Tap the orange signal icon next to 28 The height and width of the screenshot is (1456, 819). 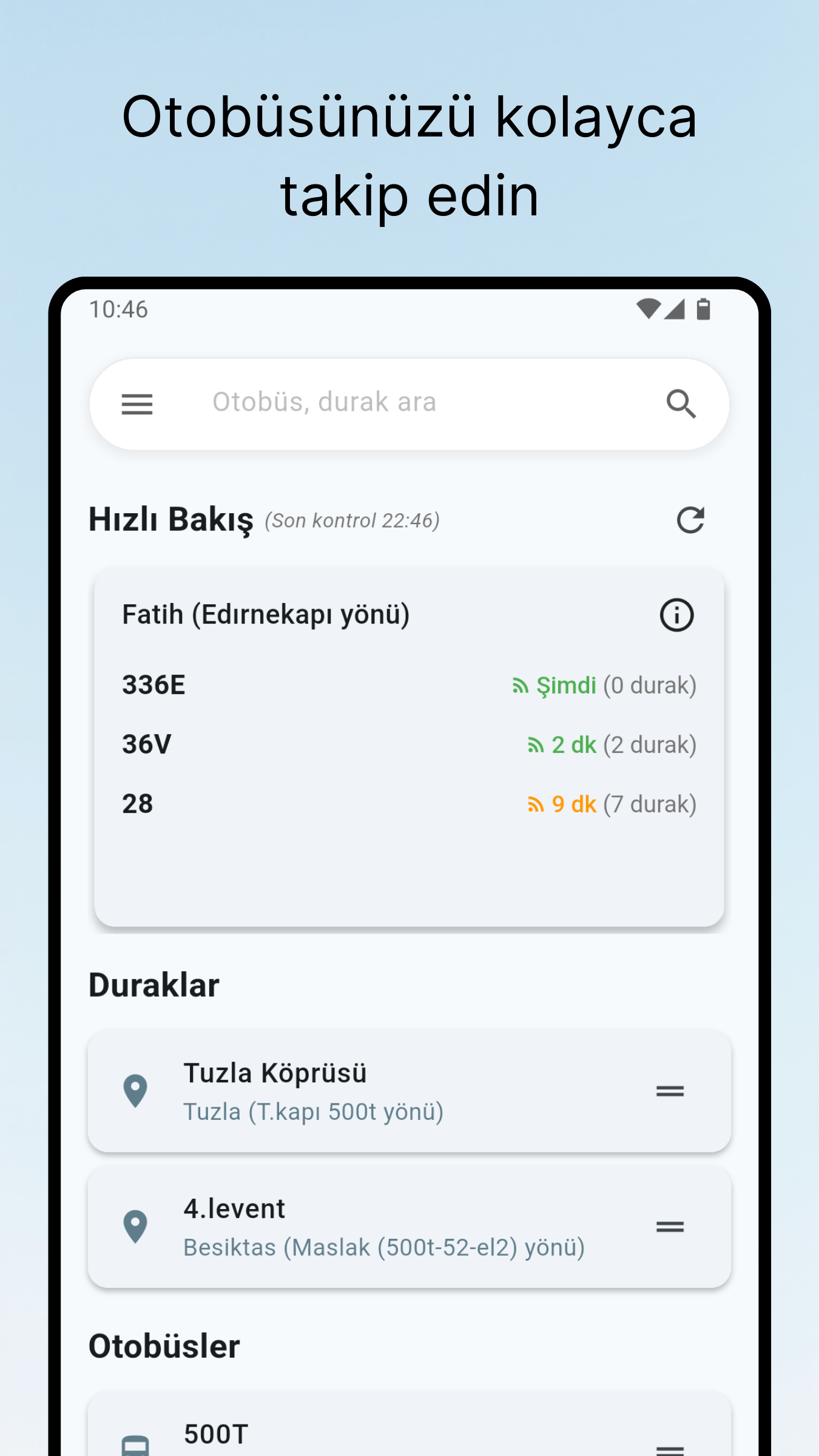[536, 804]
